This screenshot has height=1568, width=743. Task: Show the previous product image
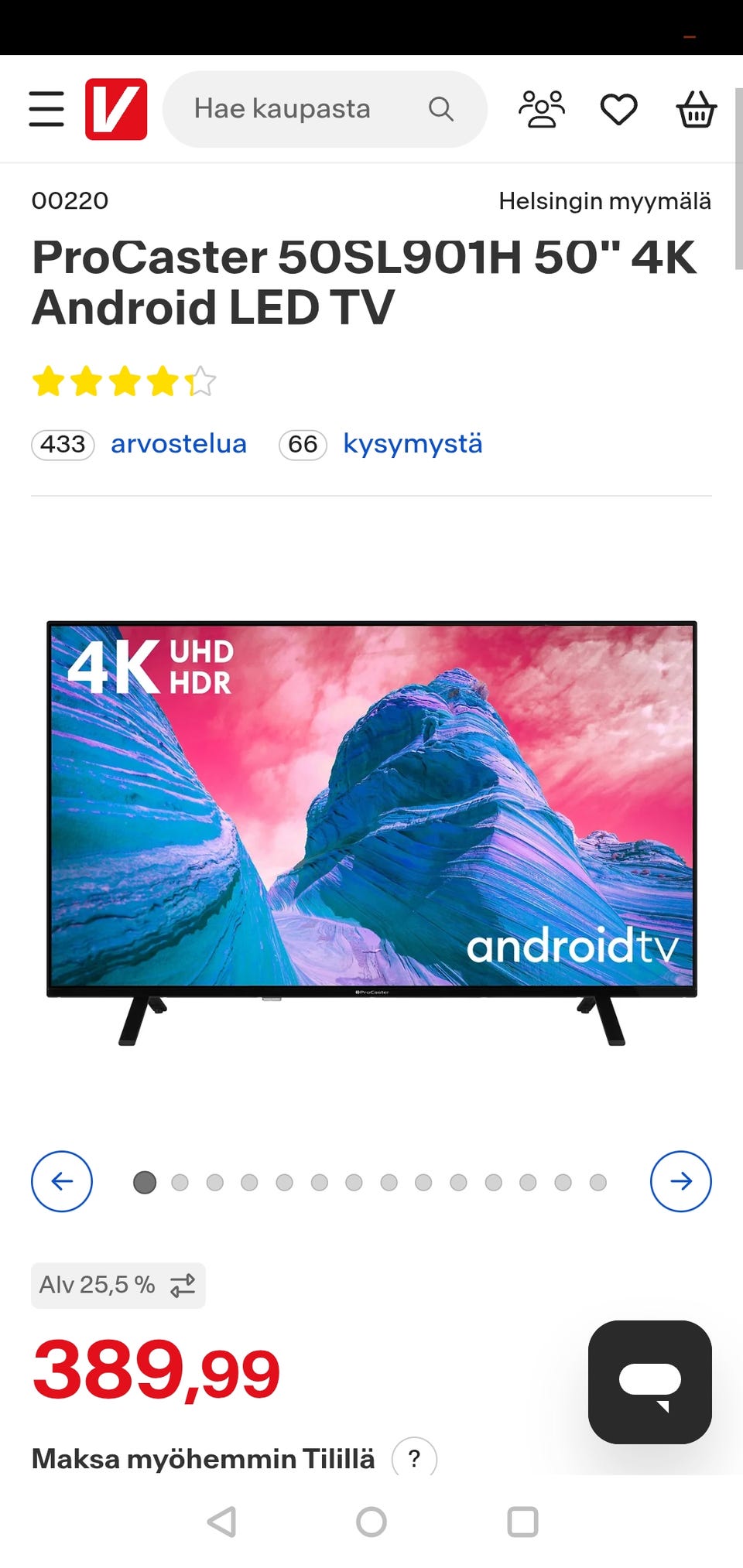(62, 1181)
